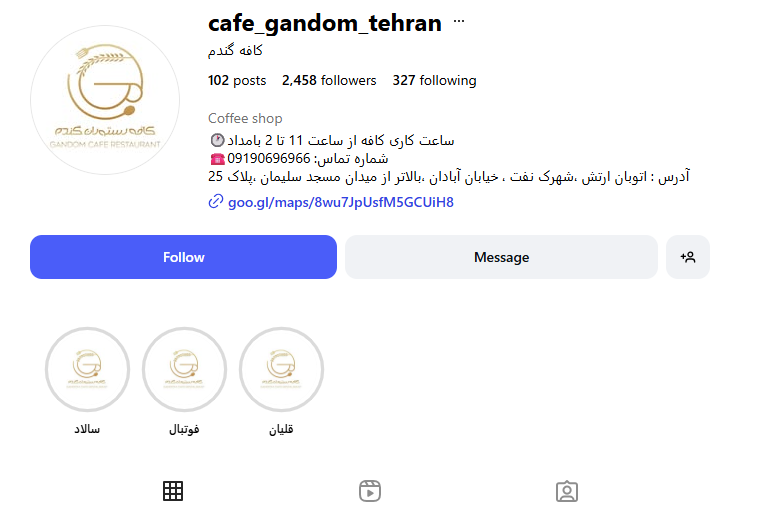This screenshot has width=771, height=505.
Task: Follow cafe_gandom_tehran
Action: (x=183, y=257)
